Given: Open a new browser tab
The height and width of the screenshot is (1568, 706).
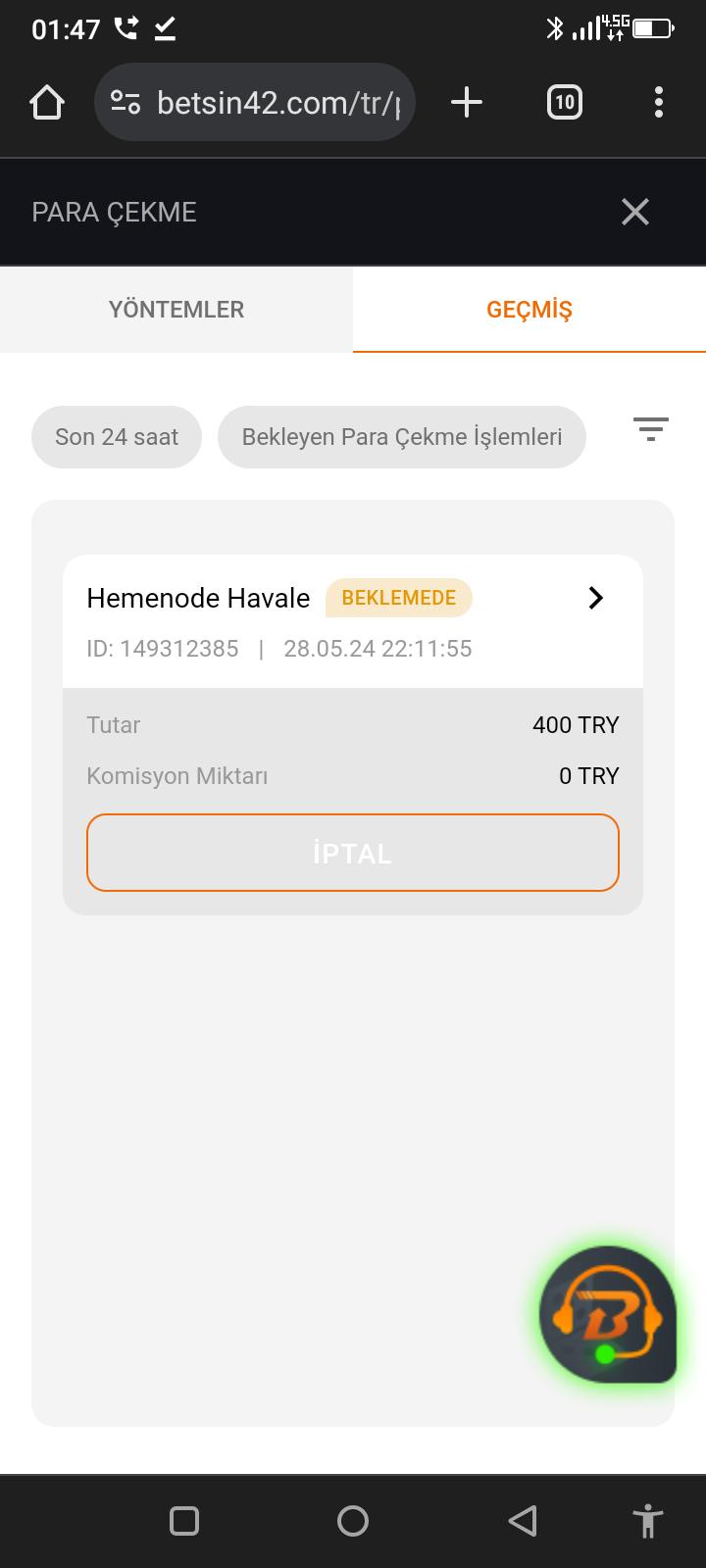Looking at the screenshot, I should click(x=466, y=101).
